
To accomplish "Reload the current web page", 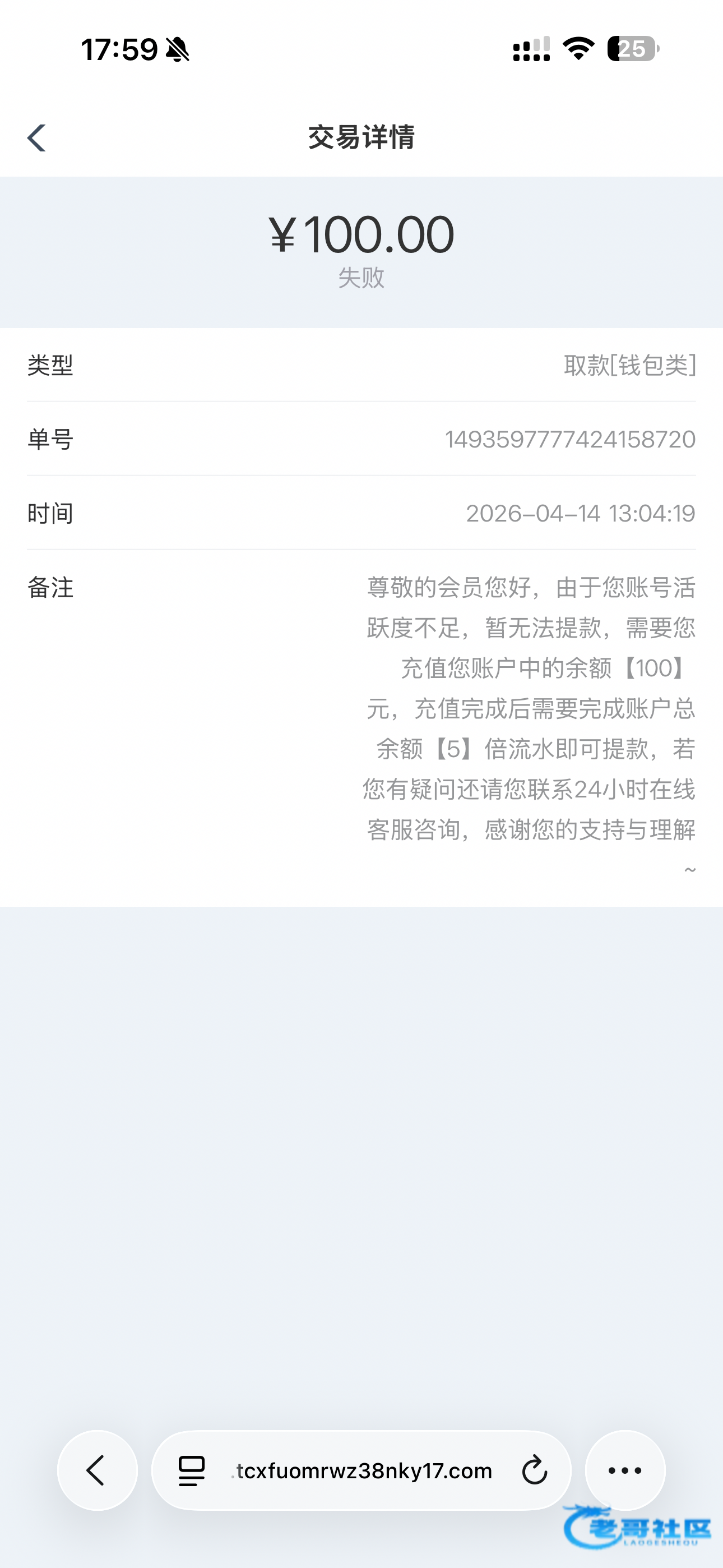I will tap(534, 1470).
